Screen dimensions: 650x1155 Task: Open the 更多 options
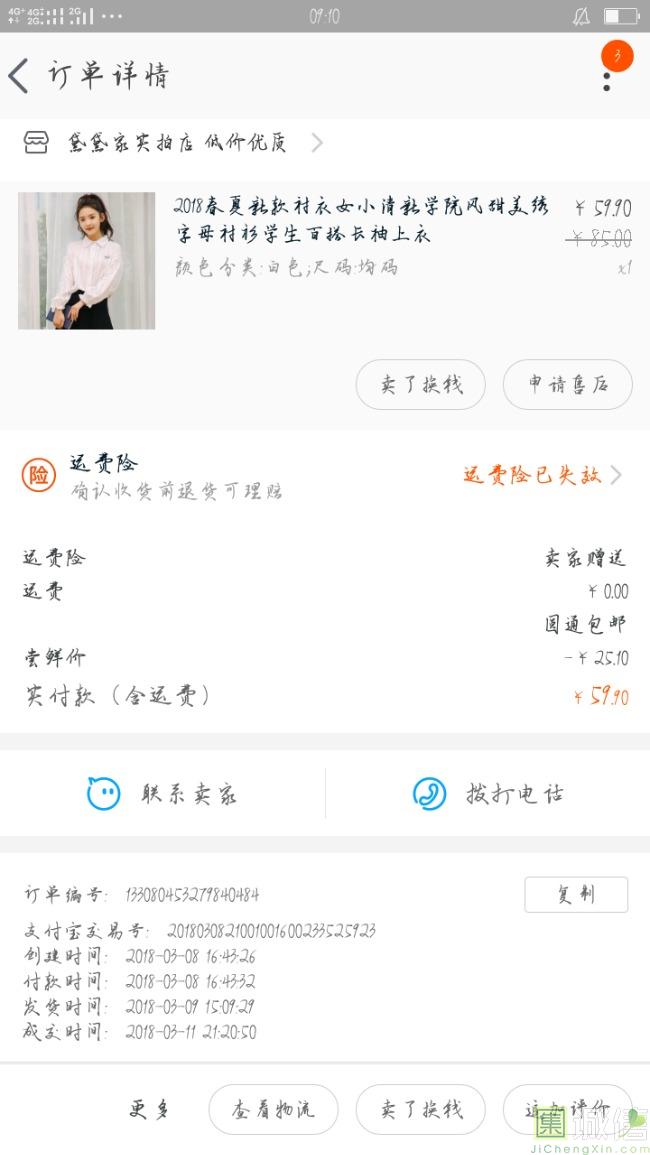(x=151, y=1109)
